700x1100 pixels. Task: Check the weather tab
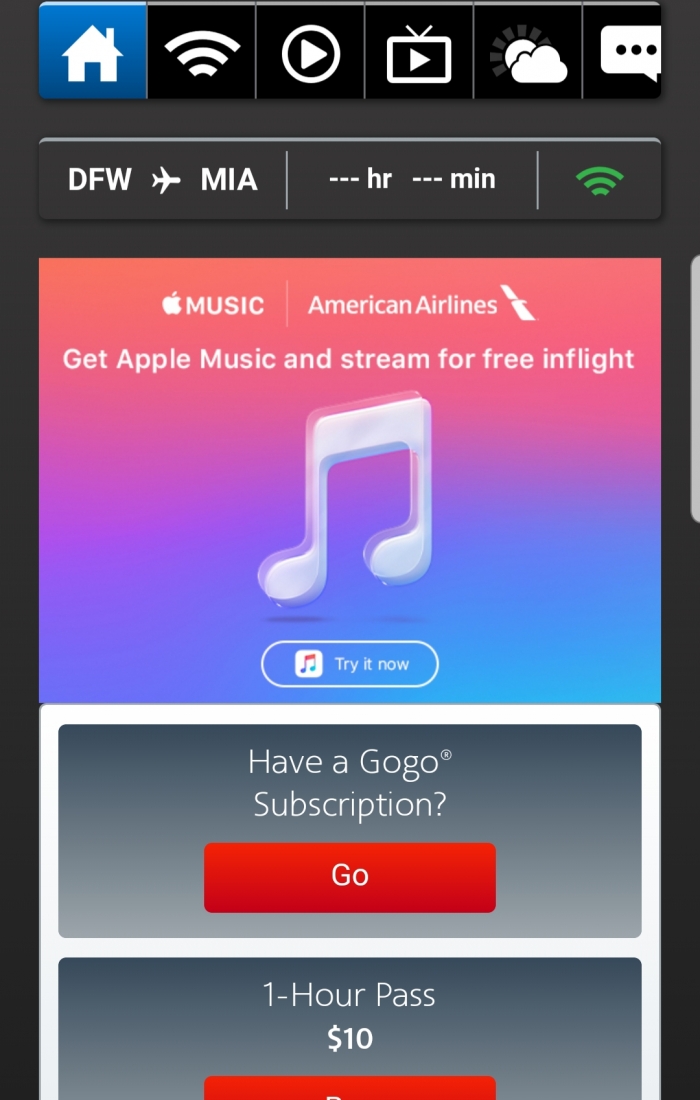click(528, 51)
